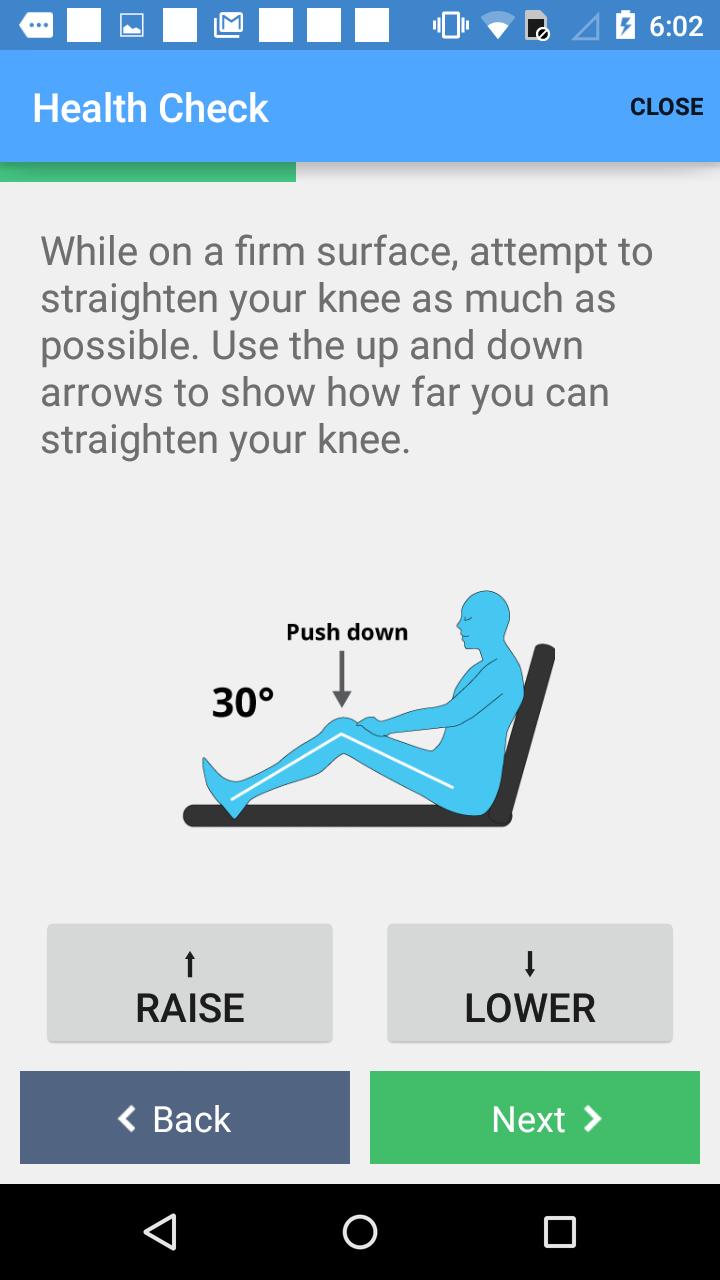The width and height of the screenshot is (720, 1280).
Task: Tap LOWER to decrease knee angle
Action: (530, 982)
